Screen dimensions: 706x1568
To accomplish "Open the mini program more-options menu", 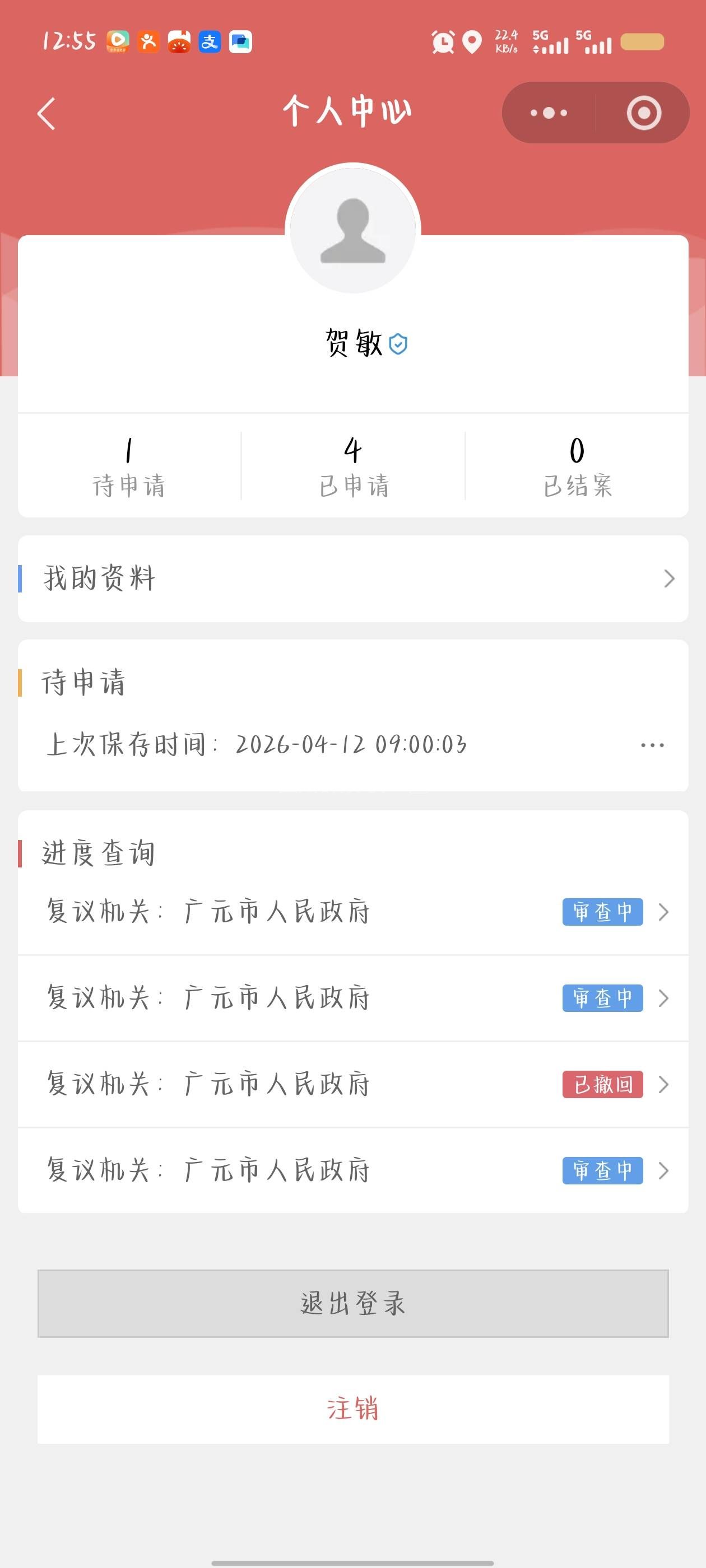I will pyautogui.click(x=548, y=113).
